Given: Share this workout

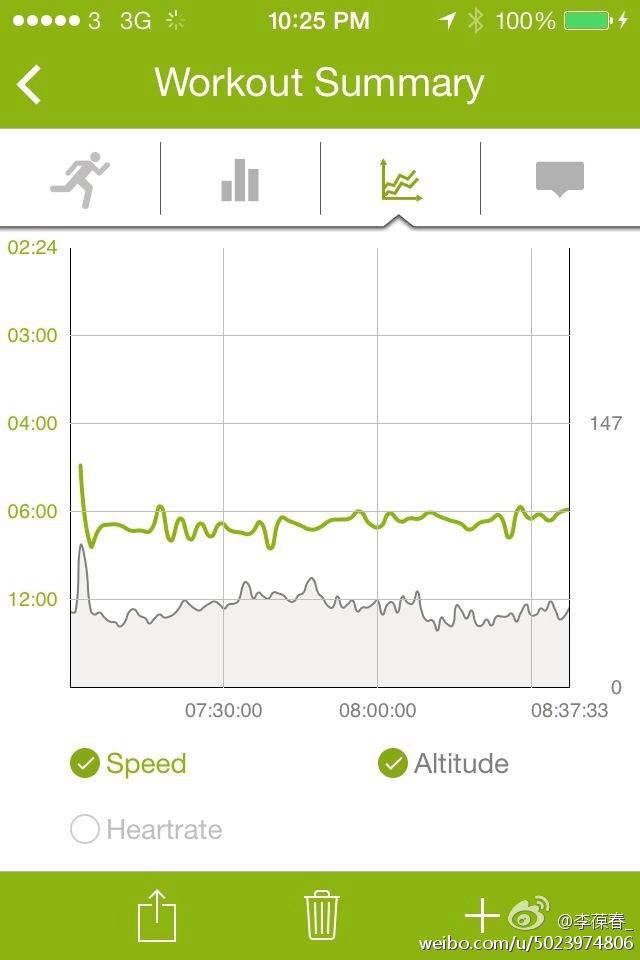Looking at the screenshot, I should 157,915.
